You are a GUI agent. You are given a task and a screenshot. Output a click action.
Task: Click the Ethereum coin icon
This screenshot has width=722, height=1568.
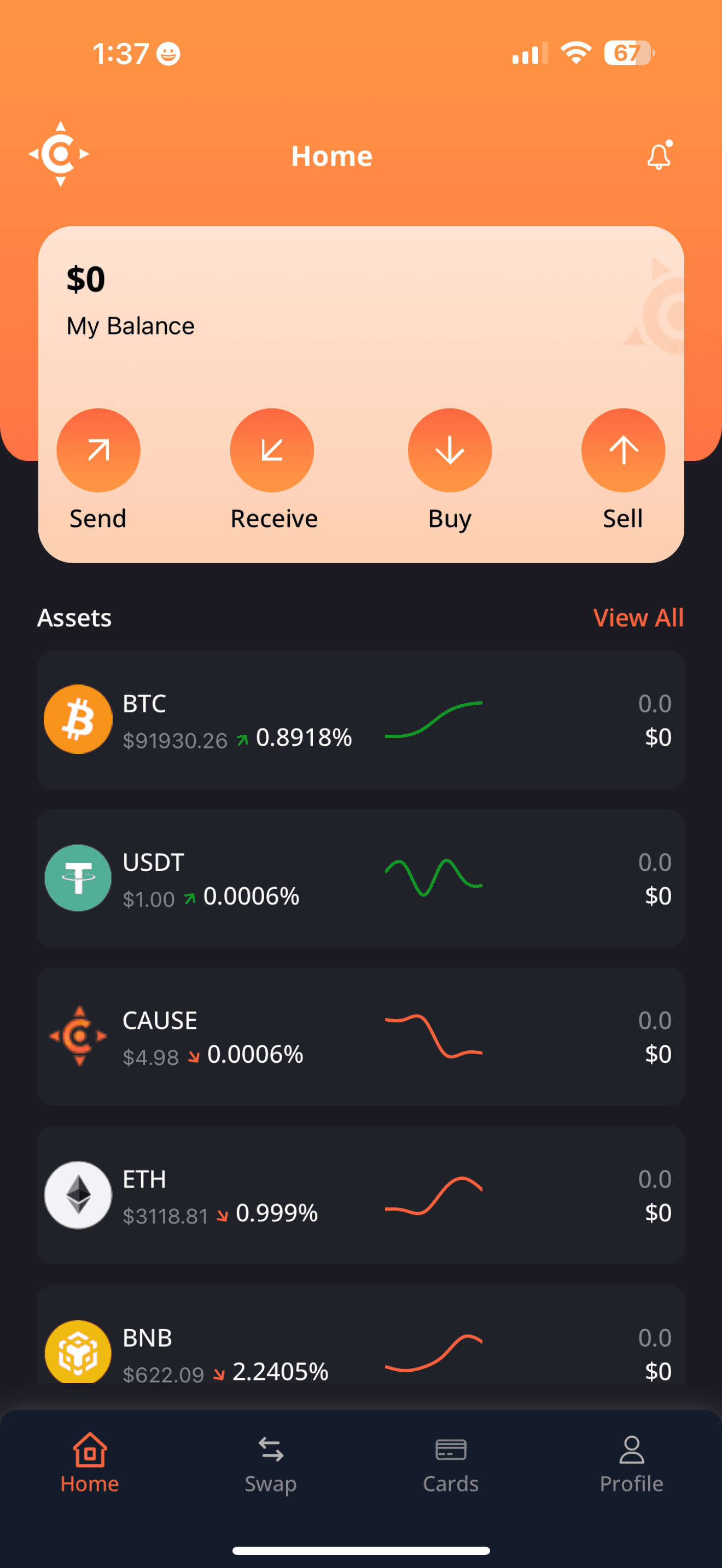pos(78,1193)
